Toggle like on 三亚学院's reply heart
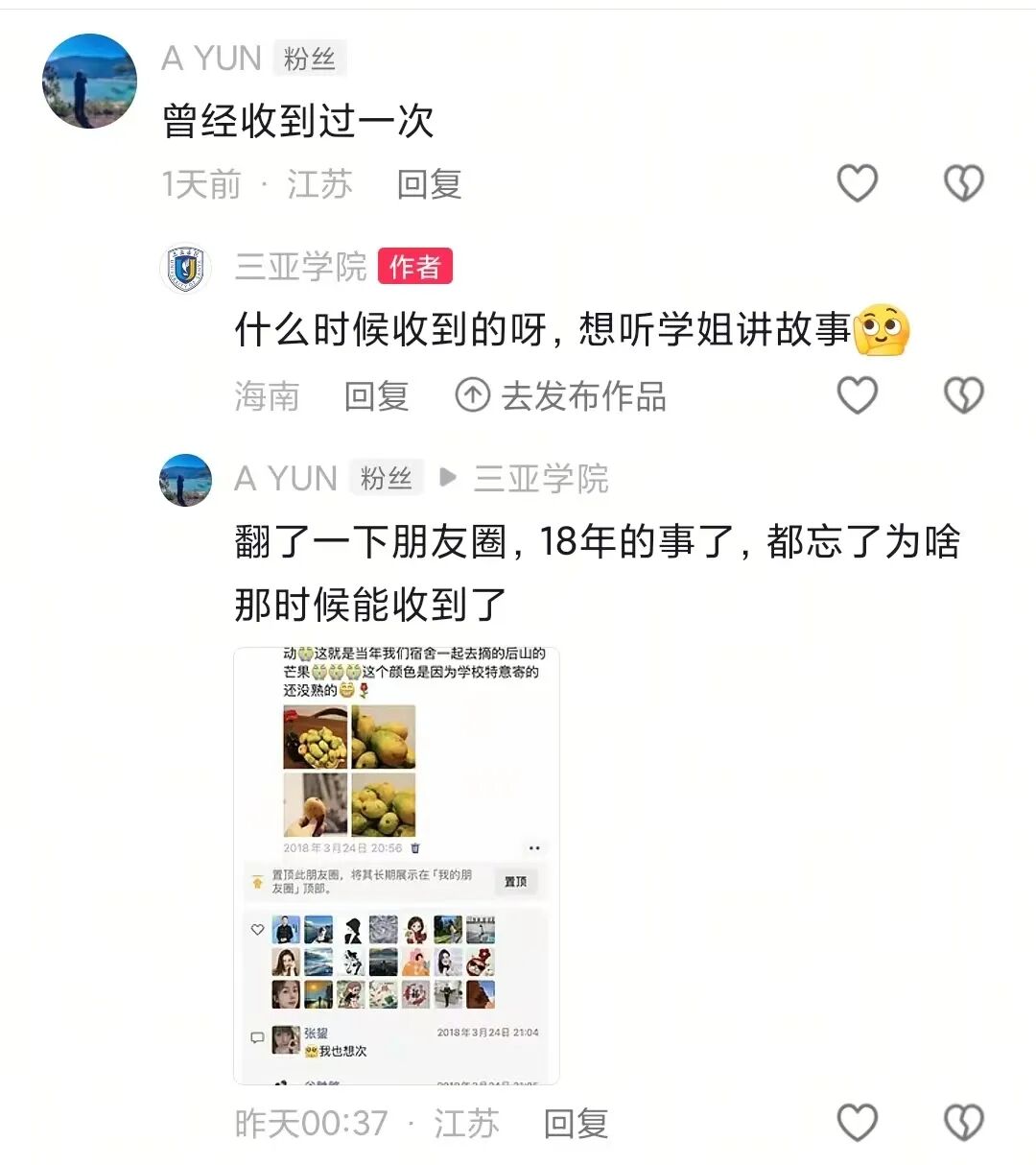The image size is (1036, 1165). (x=855, y=395)
